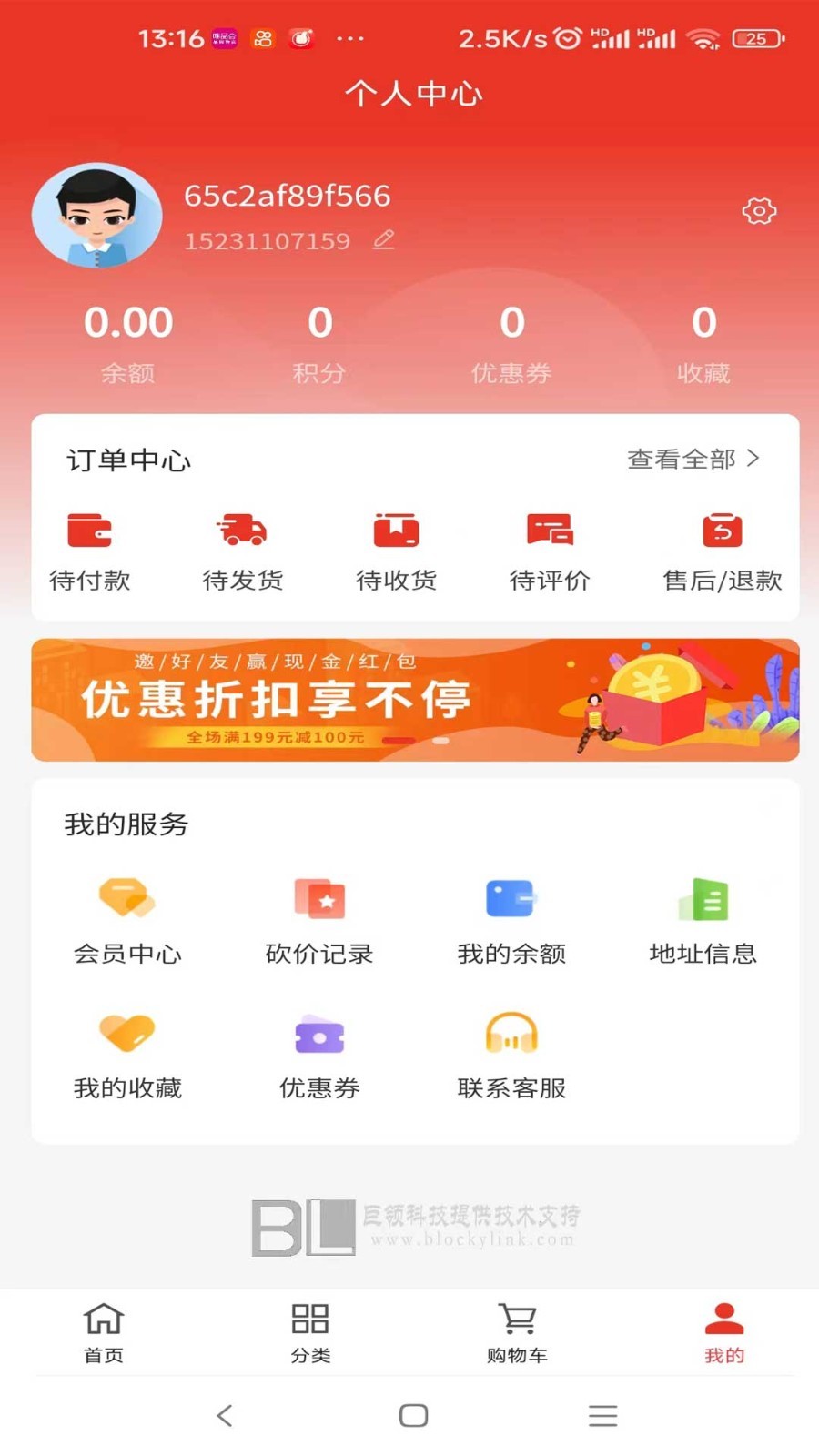Screen dimensions: 819x1456
Task: Open 我的收藏 my favorites
Action: [x=127, y=1056]
